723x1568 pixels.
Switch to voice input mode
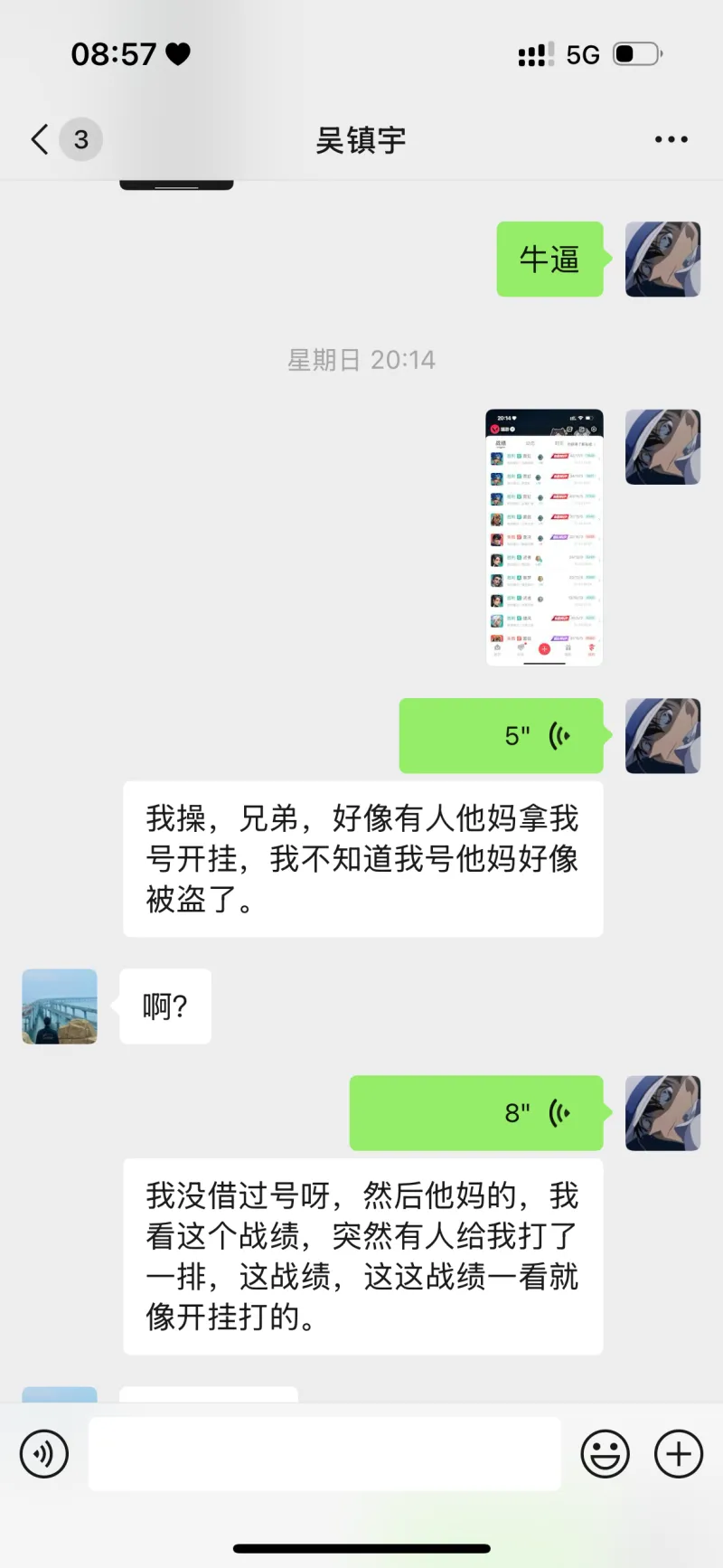[44, 1453]
